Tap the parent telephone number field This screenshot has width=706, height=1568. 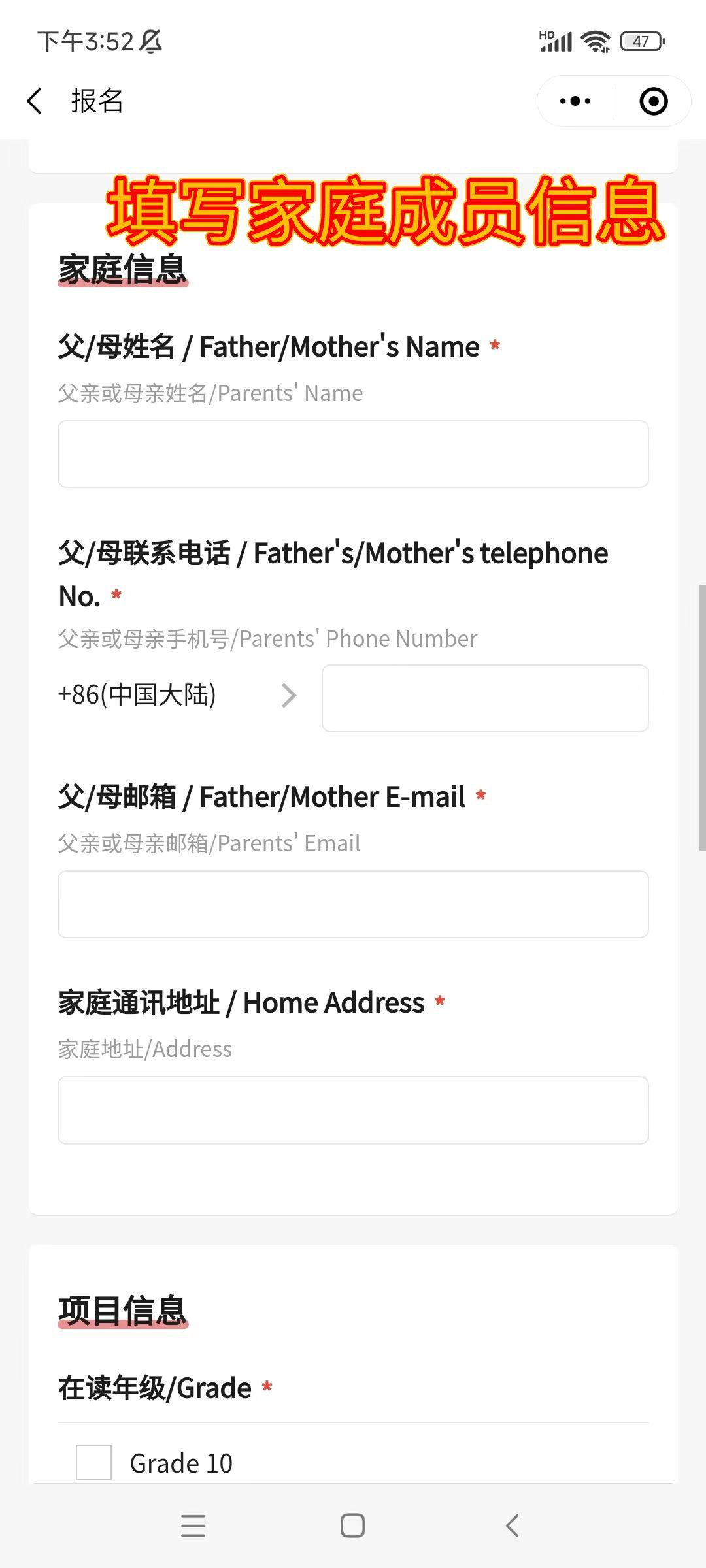[x=485, y=698]
